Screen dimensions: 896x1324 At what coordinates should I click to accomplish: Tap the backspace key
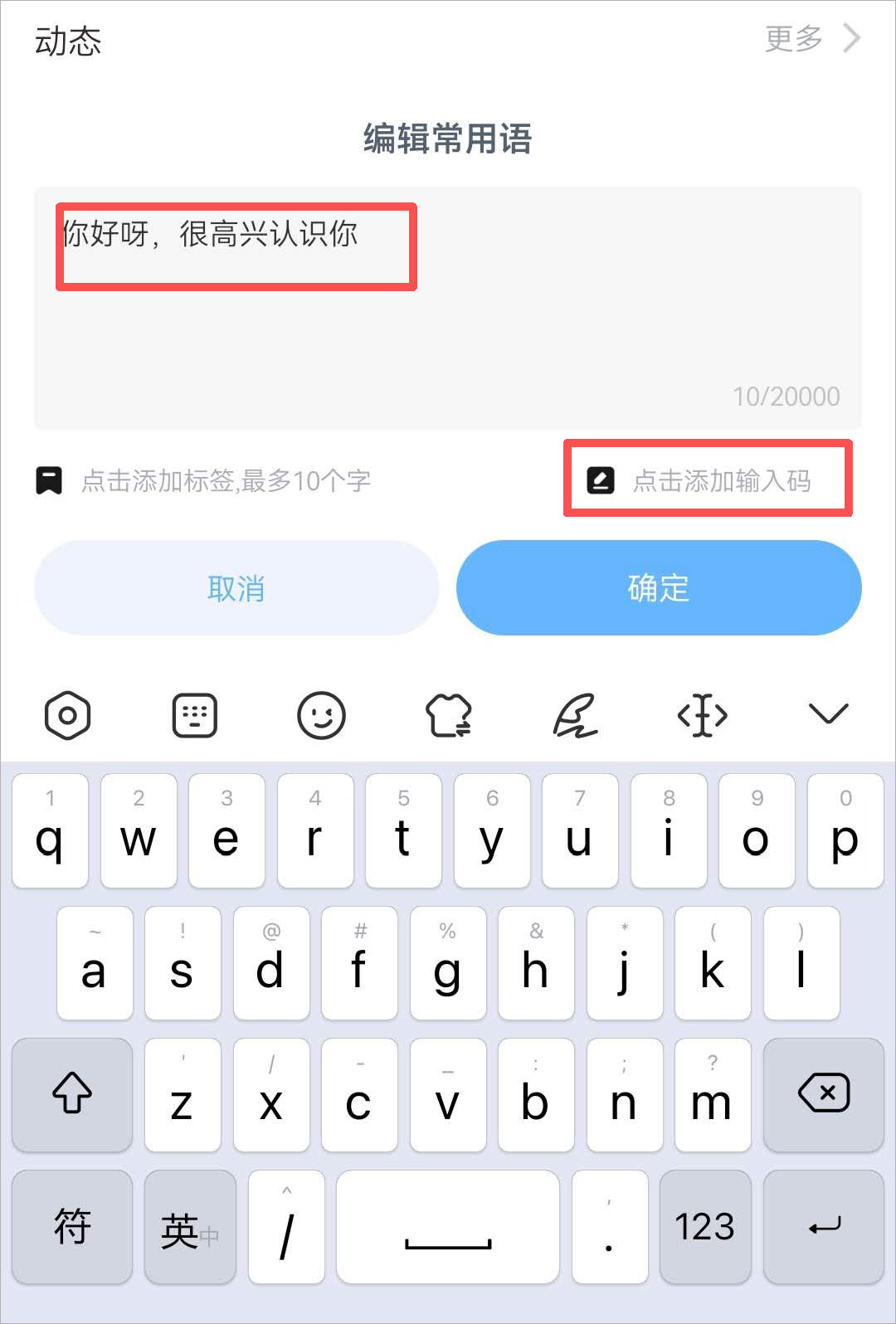click(823, 1093)
